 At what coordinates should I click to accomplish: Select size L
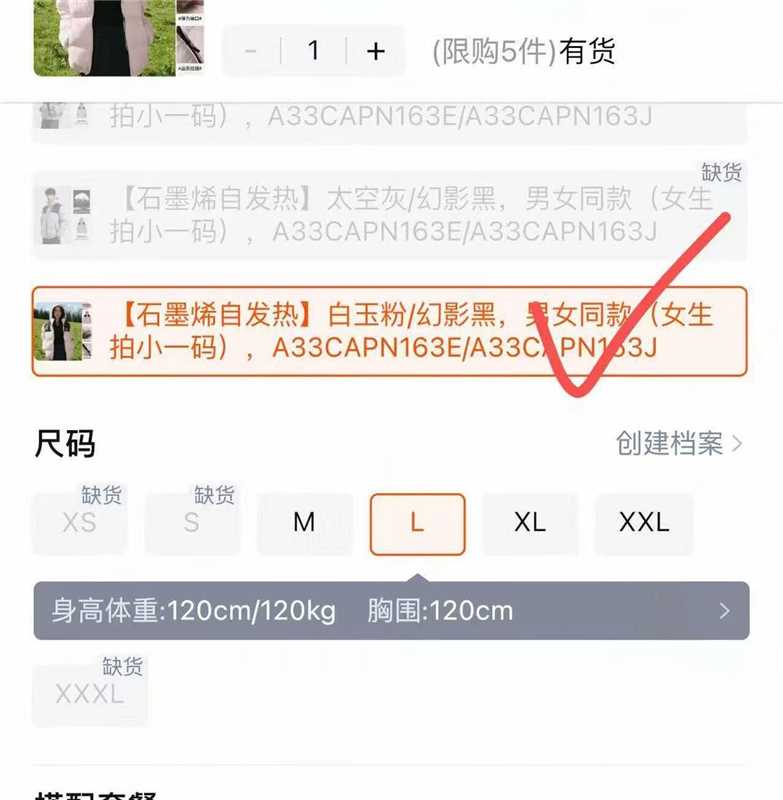[x=417, y=523]
